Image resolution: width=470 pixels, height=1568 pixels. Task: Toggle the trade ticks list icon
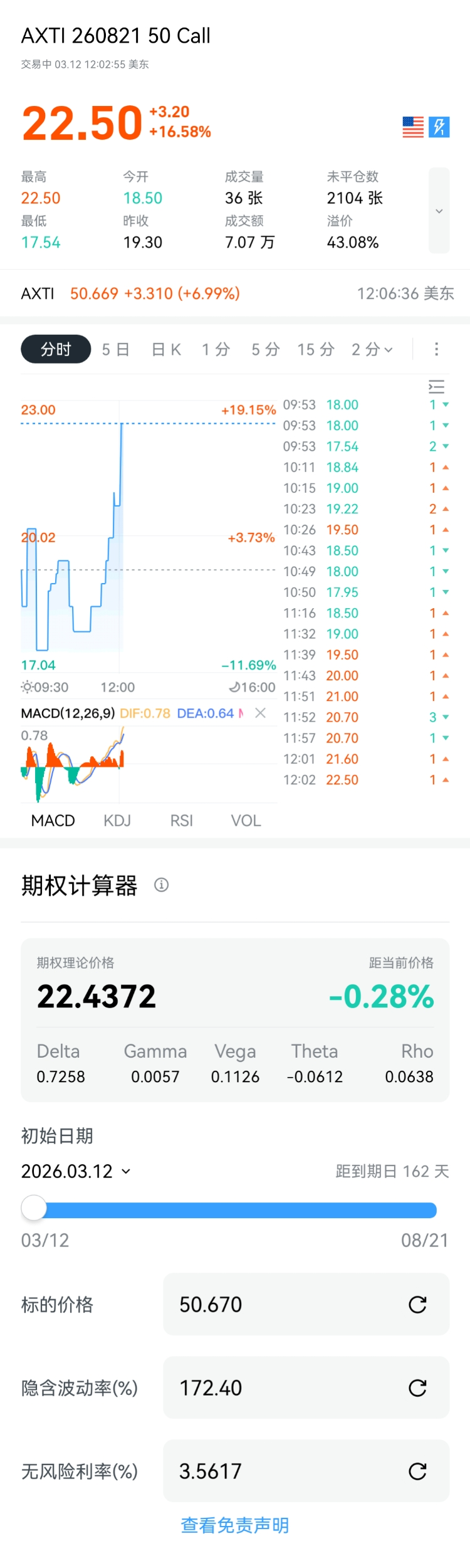tap(436, 386)
